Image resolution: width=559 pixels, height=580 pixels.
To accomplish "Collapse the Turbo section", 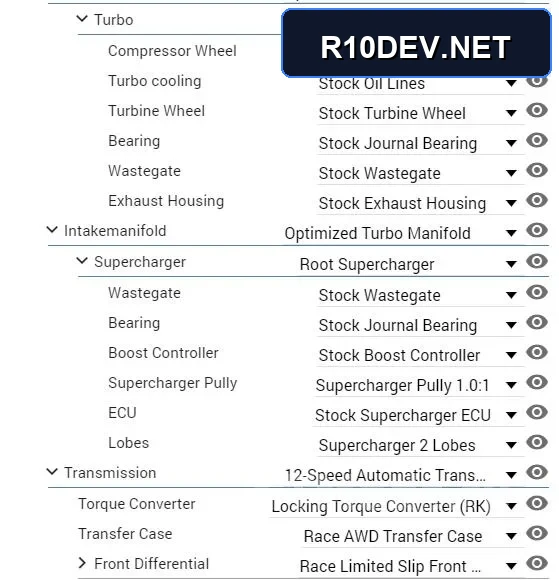I will coord(82,18).
